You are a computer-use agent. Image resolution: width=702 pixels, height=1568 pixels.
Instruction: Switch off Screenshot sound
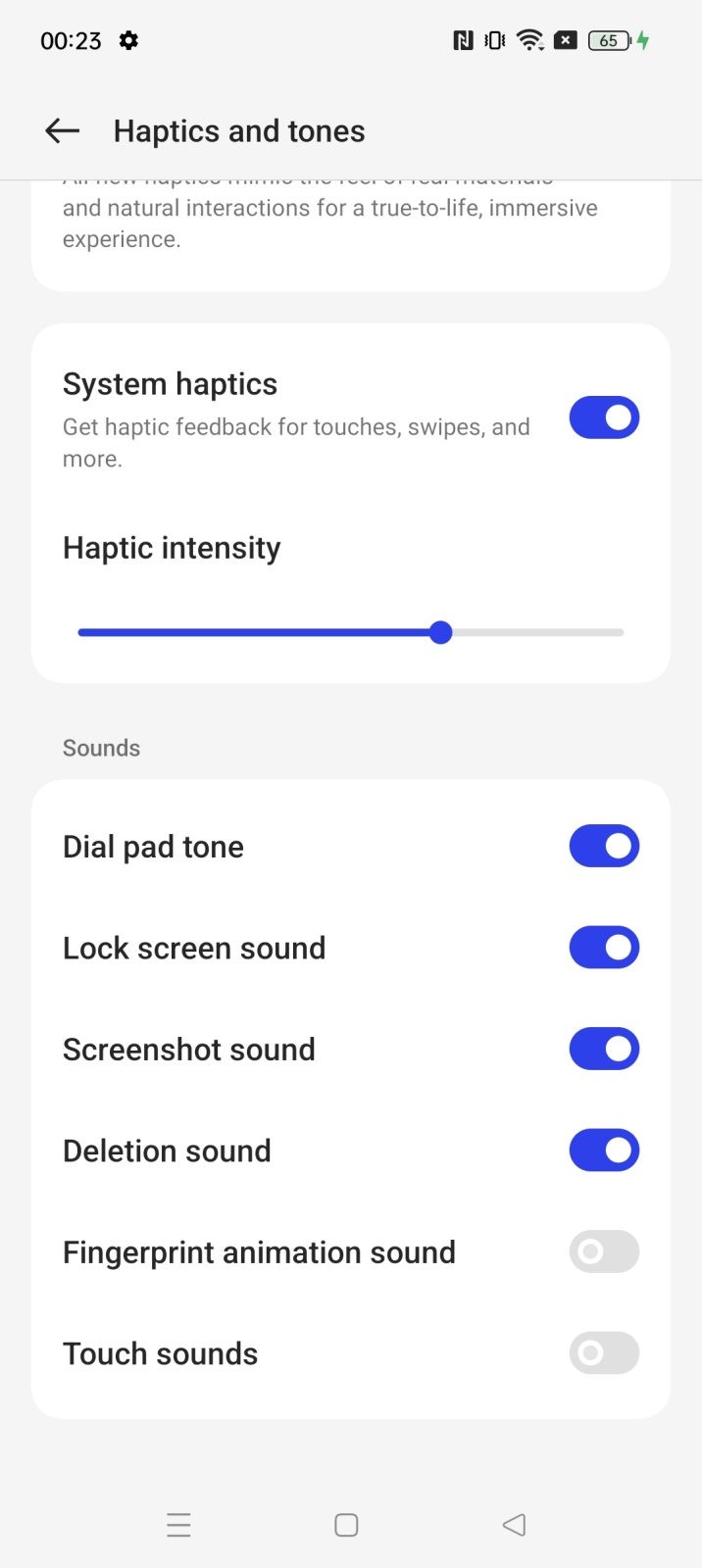point(604,1049)
